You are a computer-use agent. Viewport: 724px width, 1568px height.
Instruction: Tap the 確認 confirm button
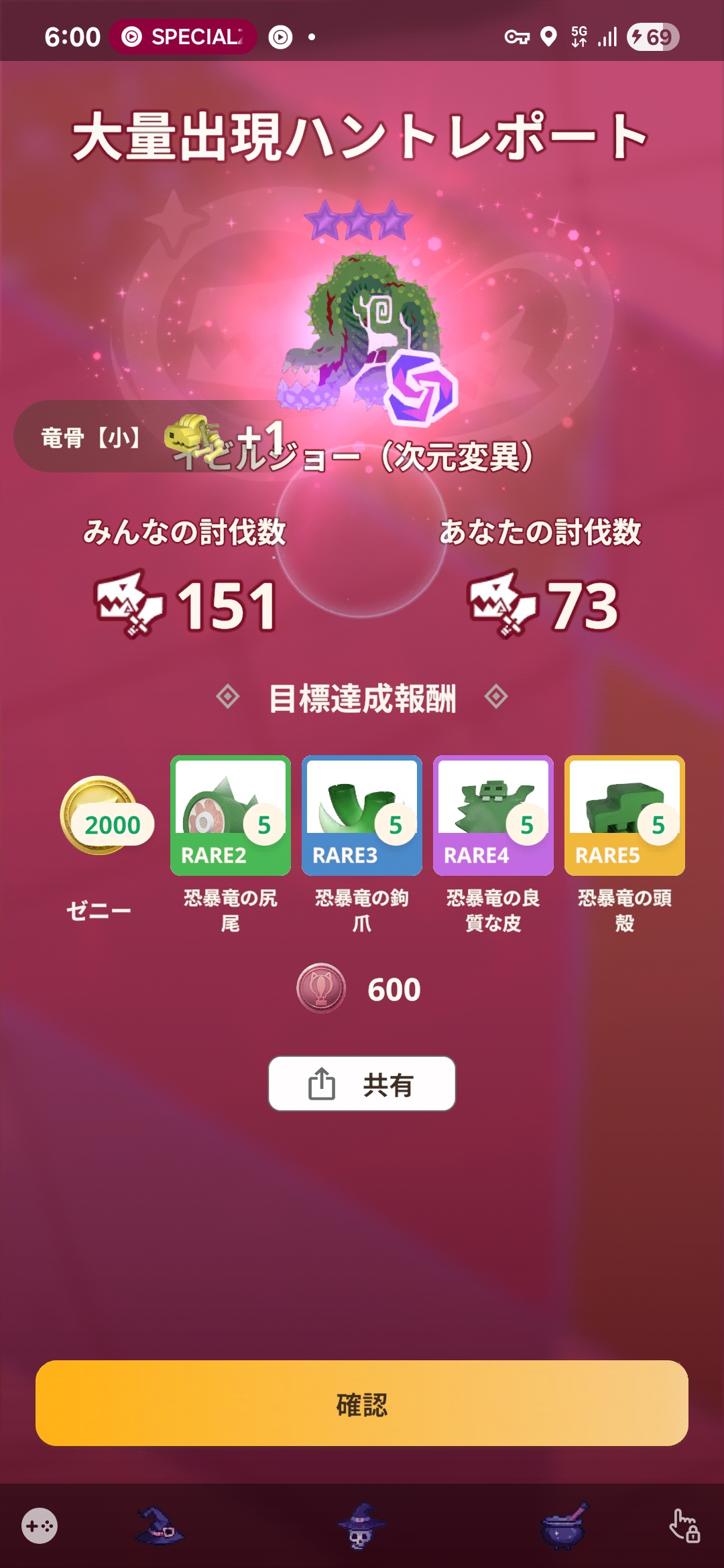362,1403
